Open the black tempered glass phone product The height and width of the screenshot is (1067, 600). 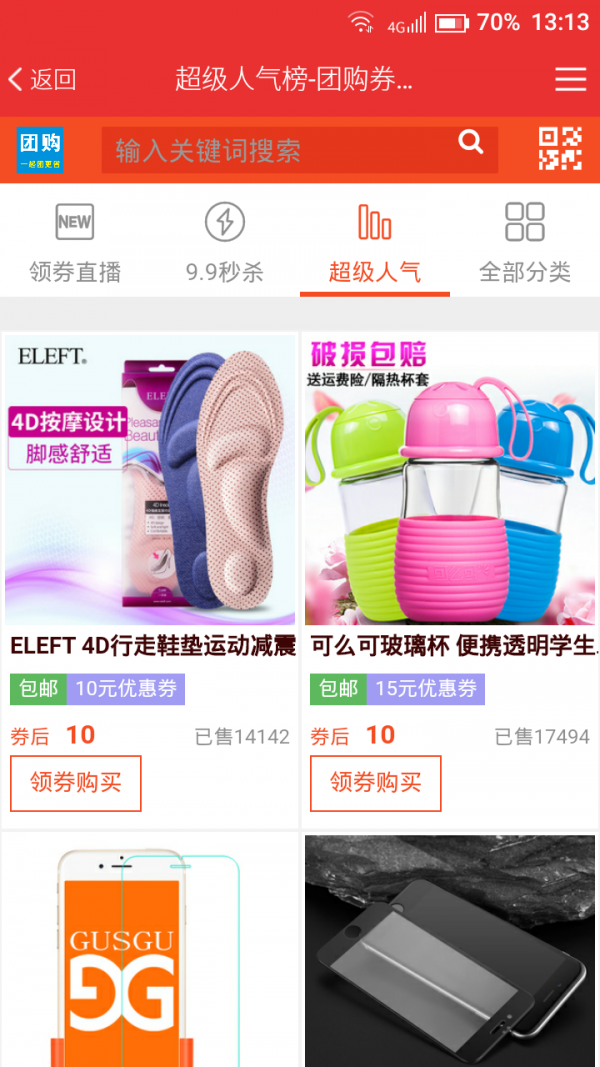[x=450, y=951]
